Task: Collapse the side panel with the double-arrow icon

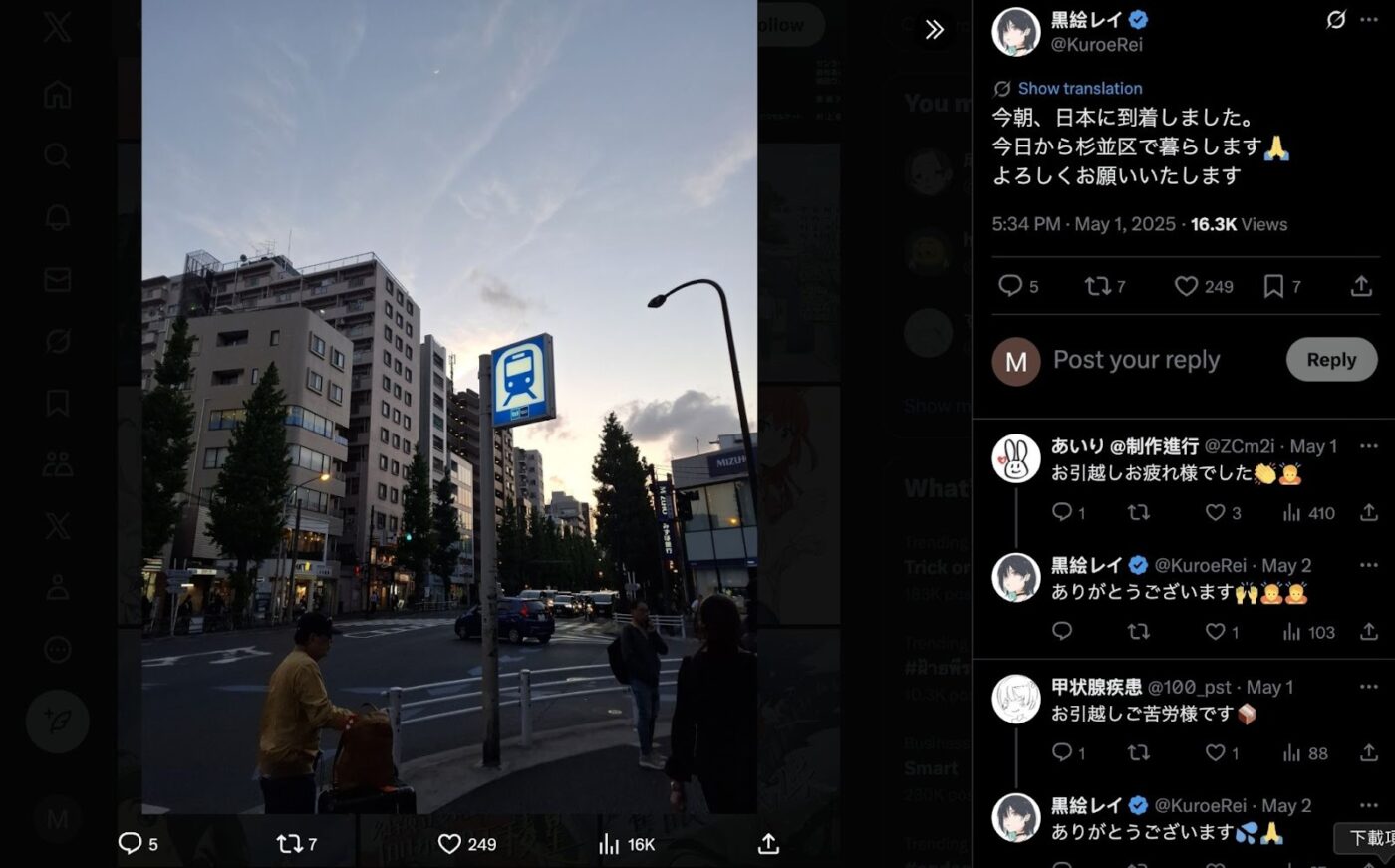Action: 934,29
